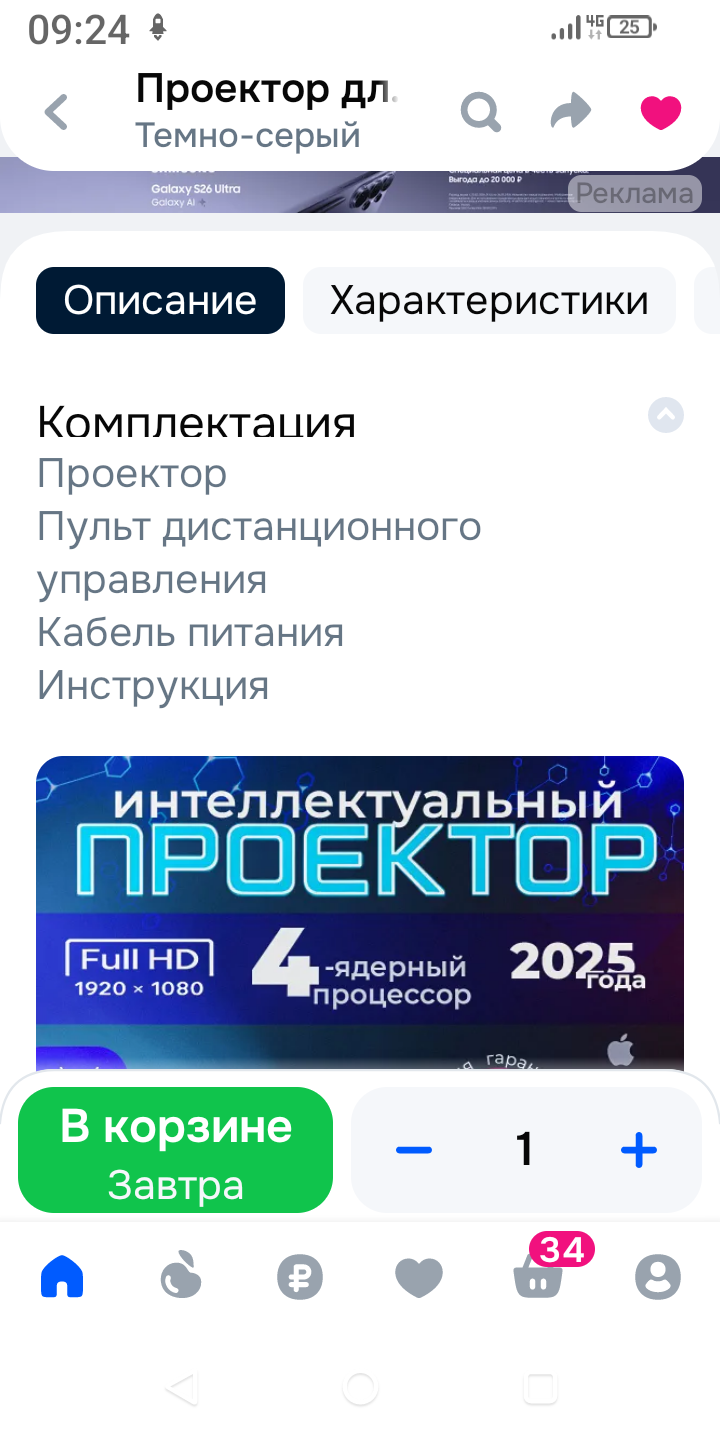Go back using the top arrow
This screenshot has height=1440, width=720.
click(x=57, y=112)
